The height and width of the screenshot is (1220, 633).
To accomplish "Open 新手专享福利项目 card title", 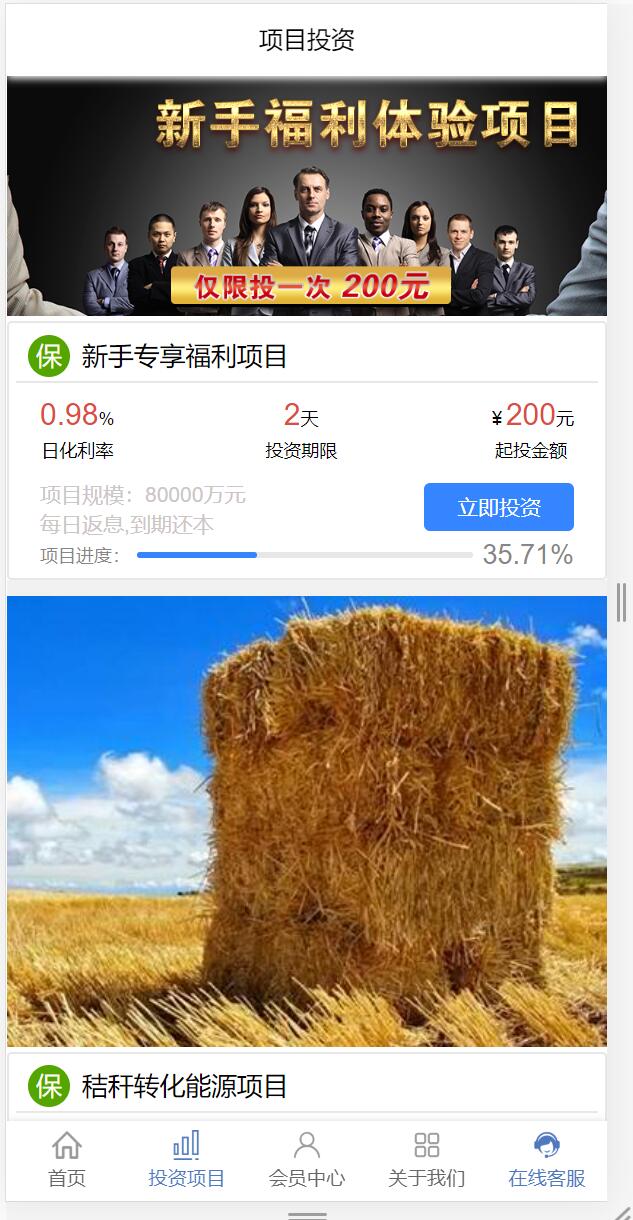I will [184, 356].
